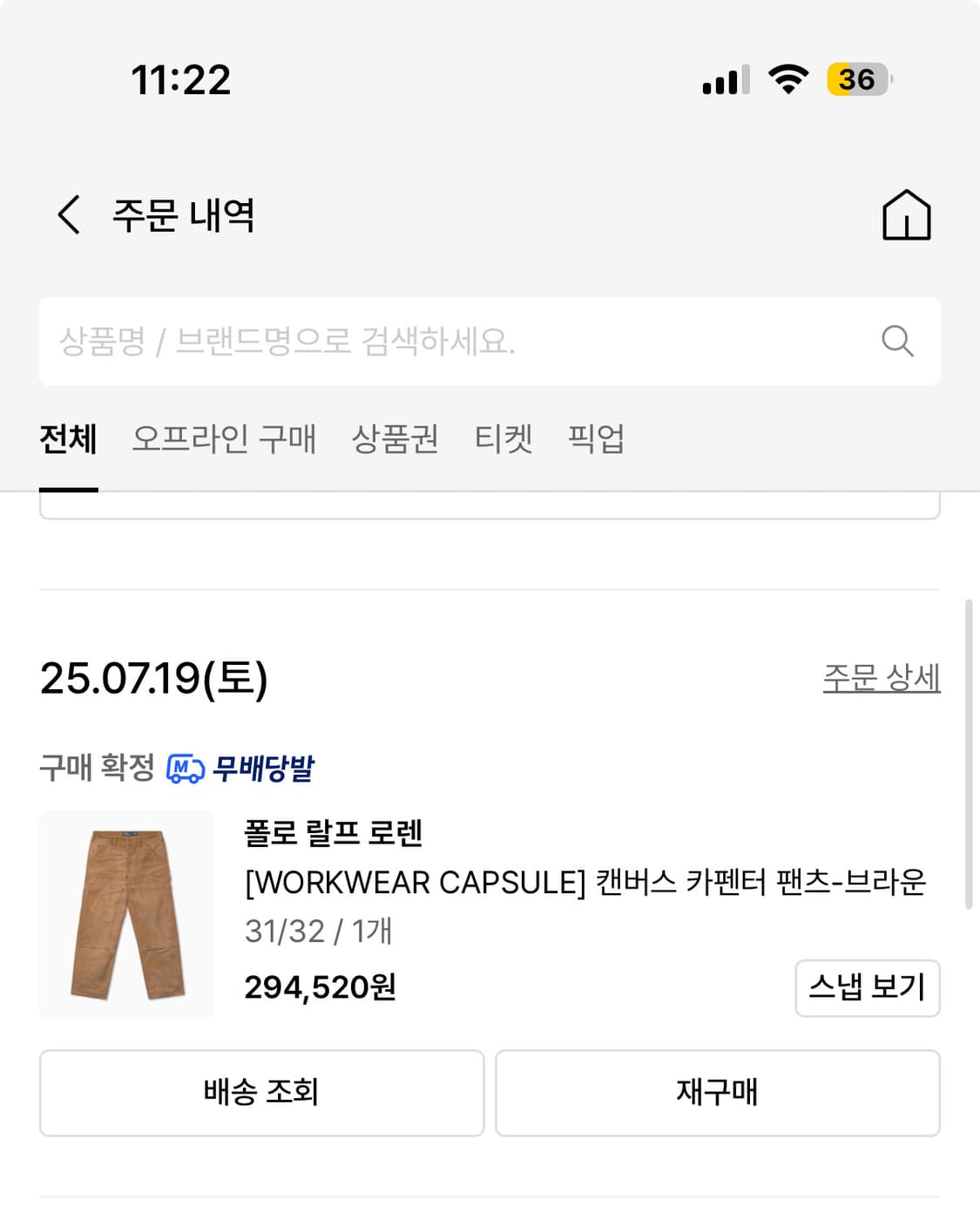Tap the back arrow to leave 주문 내역

pos(68,214)
